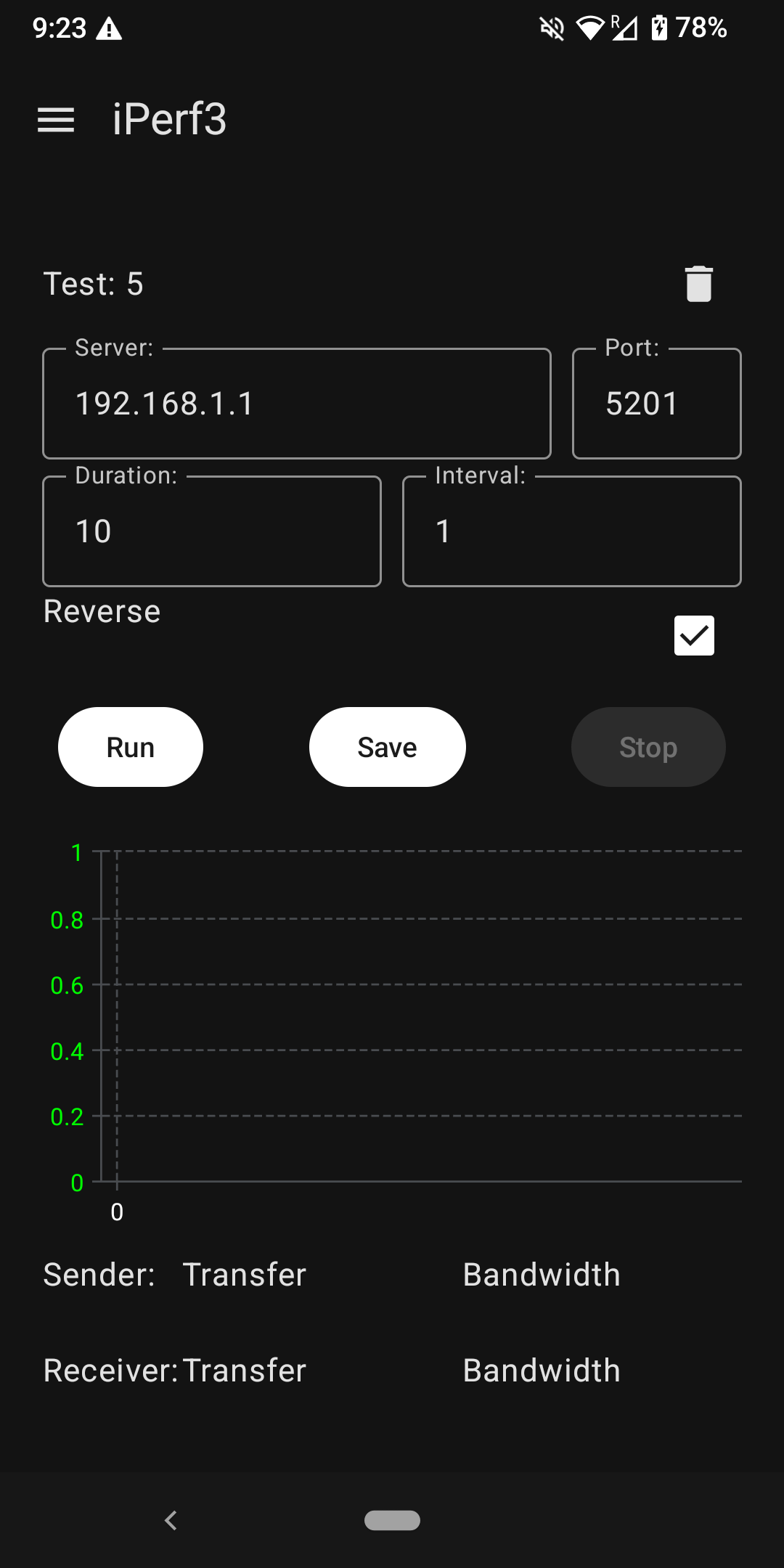Save the test configuration
The image size is (784, 1568).
tap(387, 747)
